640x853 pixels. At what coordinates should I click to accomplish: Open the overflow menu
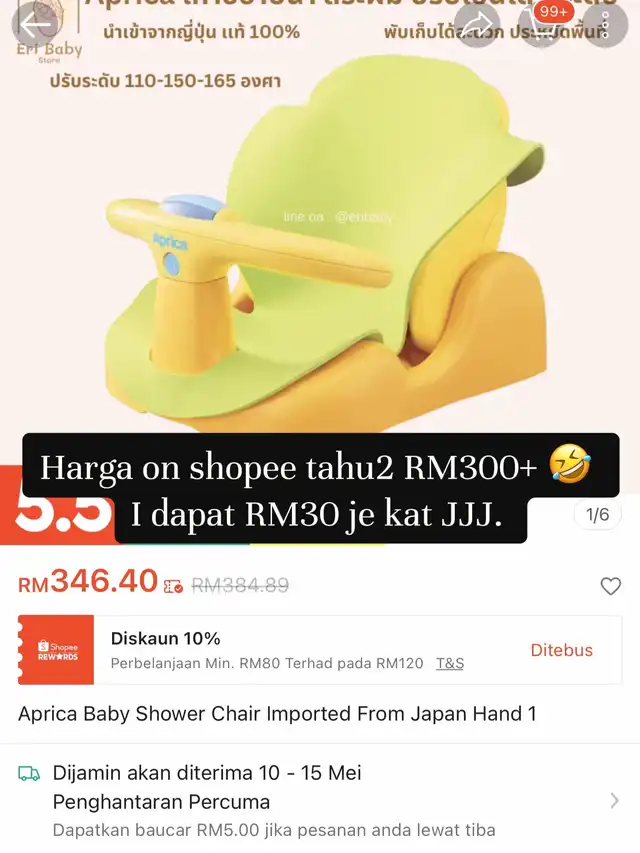(605, 24)
